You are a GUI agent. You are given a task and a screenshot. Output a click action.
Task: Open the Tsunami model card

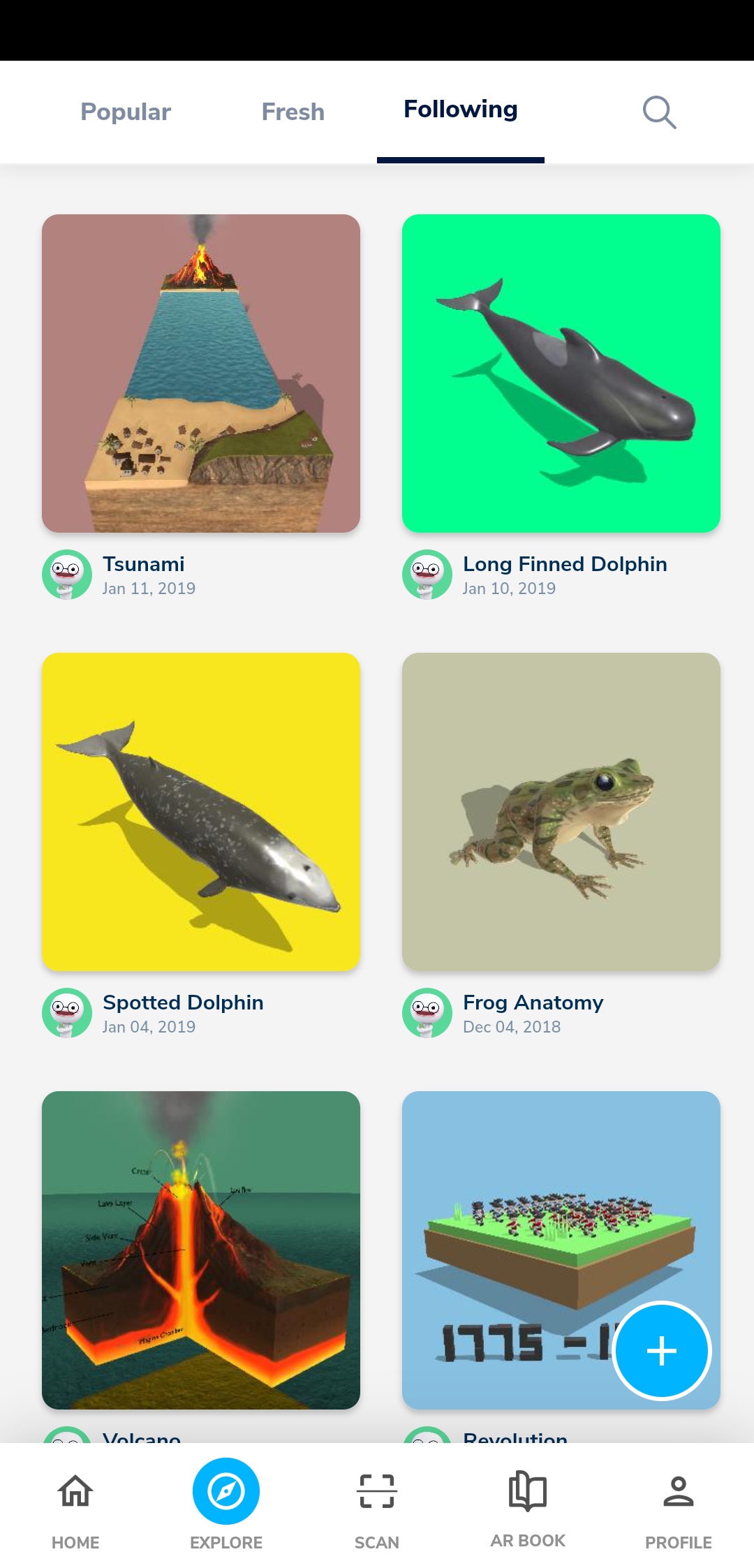pyautogui.click(x=201, y=373)
